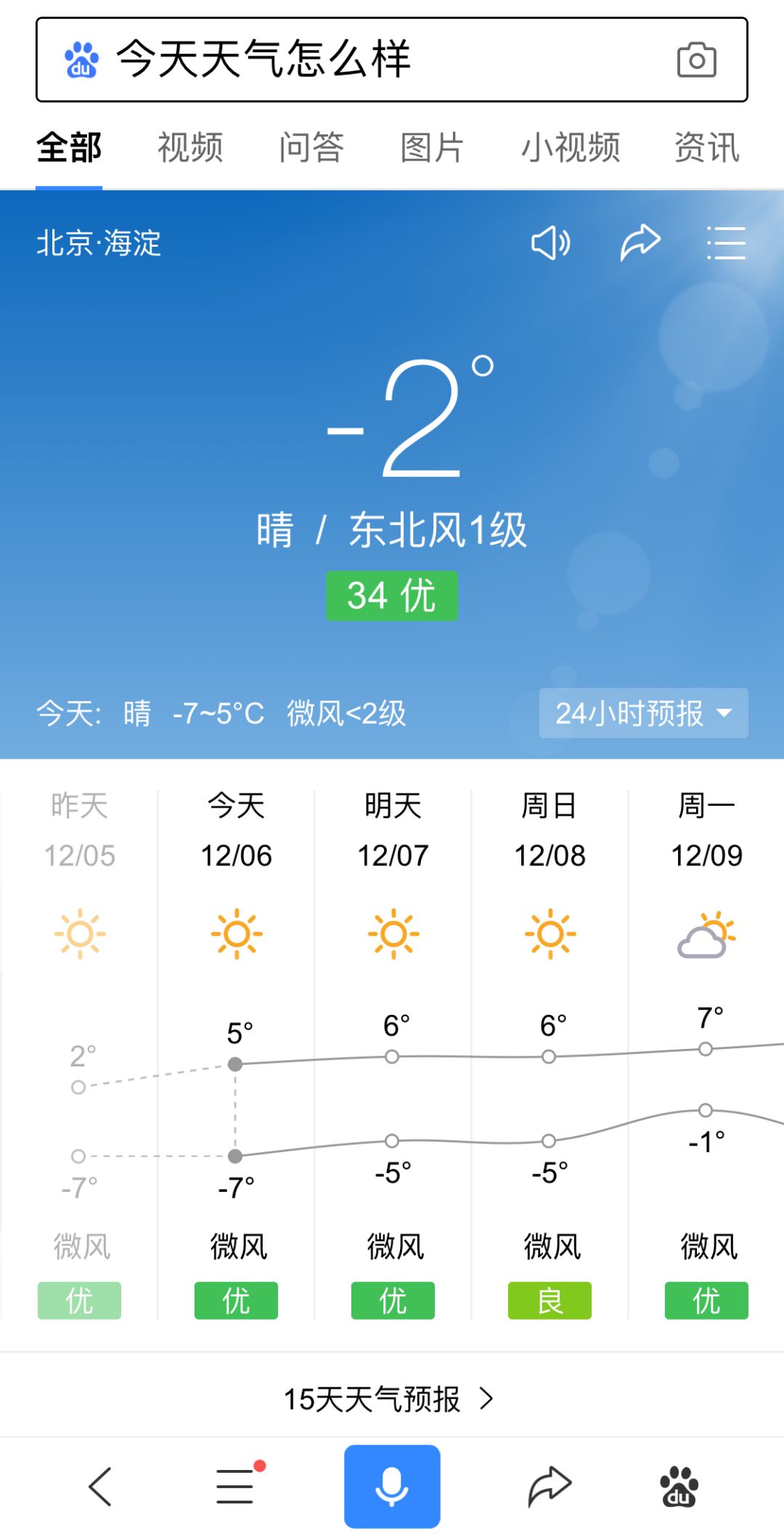784x1539 pixels.
Task: Open the 15天天气预报 expander
Action: pyautogui.click(x=392, y=1398)
